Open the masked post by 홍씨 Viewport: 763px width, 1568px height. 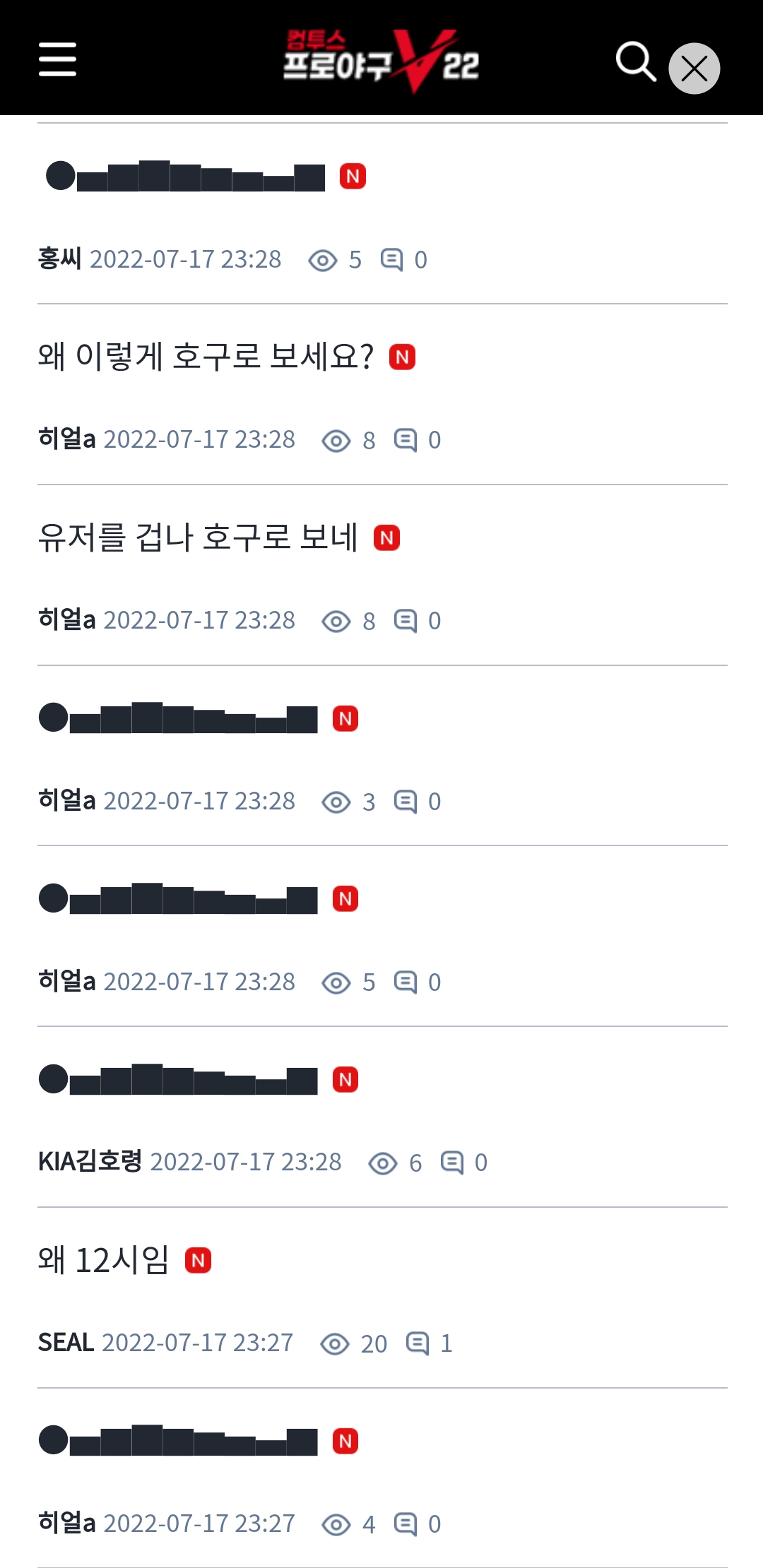tap(185, 176)
